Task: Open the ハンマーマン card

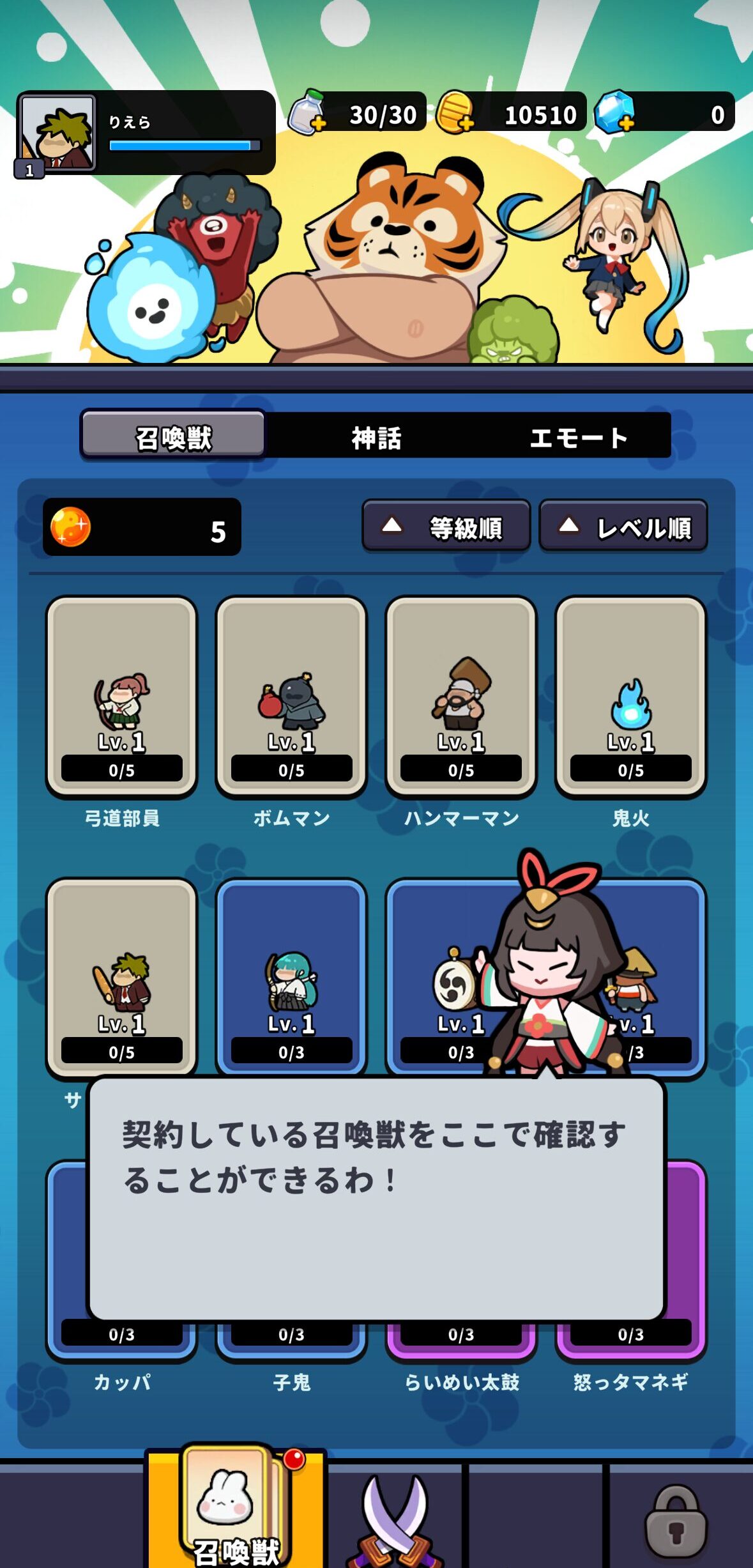Action: coord(460,696)
